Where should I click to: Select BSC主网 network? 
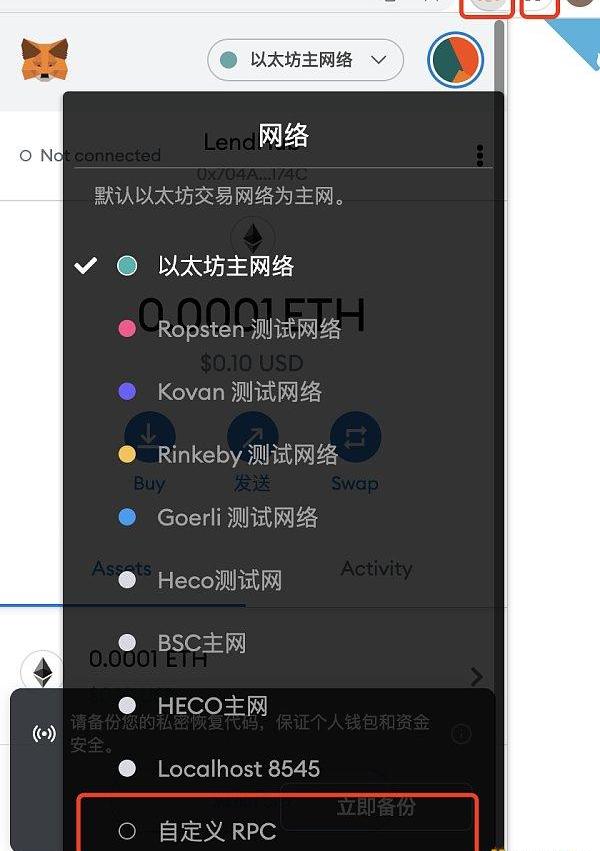pyautogui.click(x=201, y=643)
